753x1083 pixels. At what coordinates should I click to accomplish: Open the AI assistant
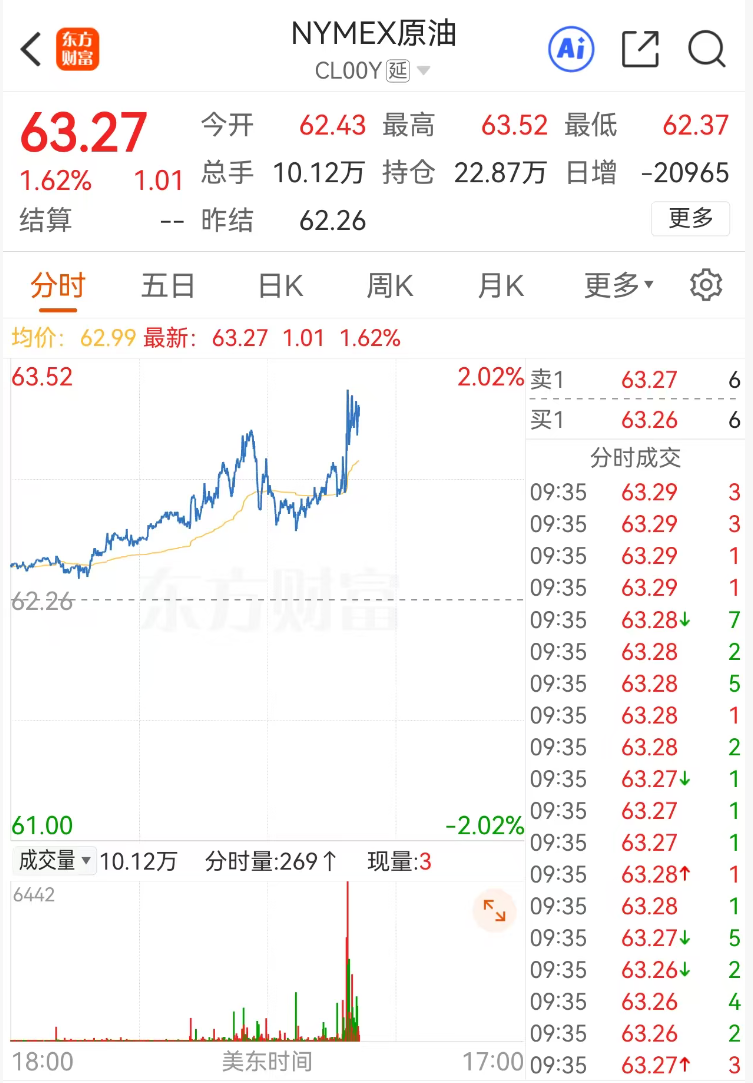tap(571, 48)
